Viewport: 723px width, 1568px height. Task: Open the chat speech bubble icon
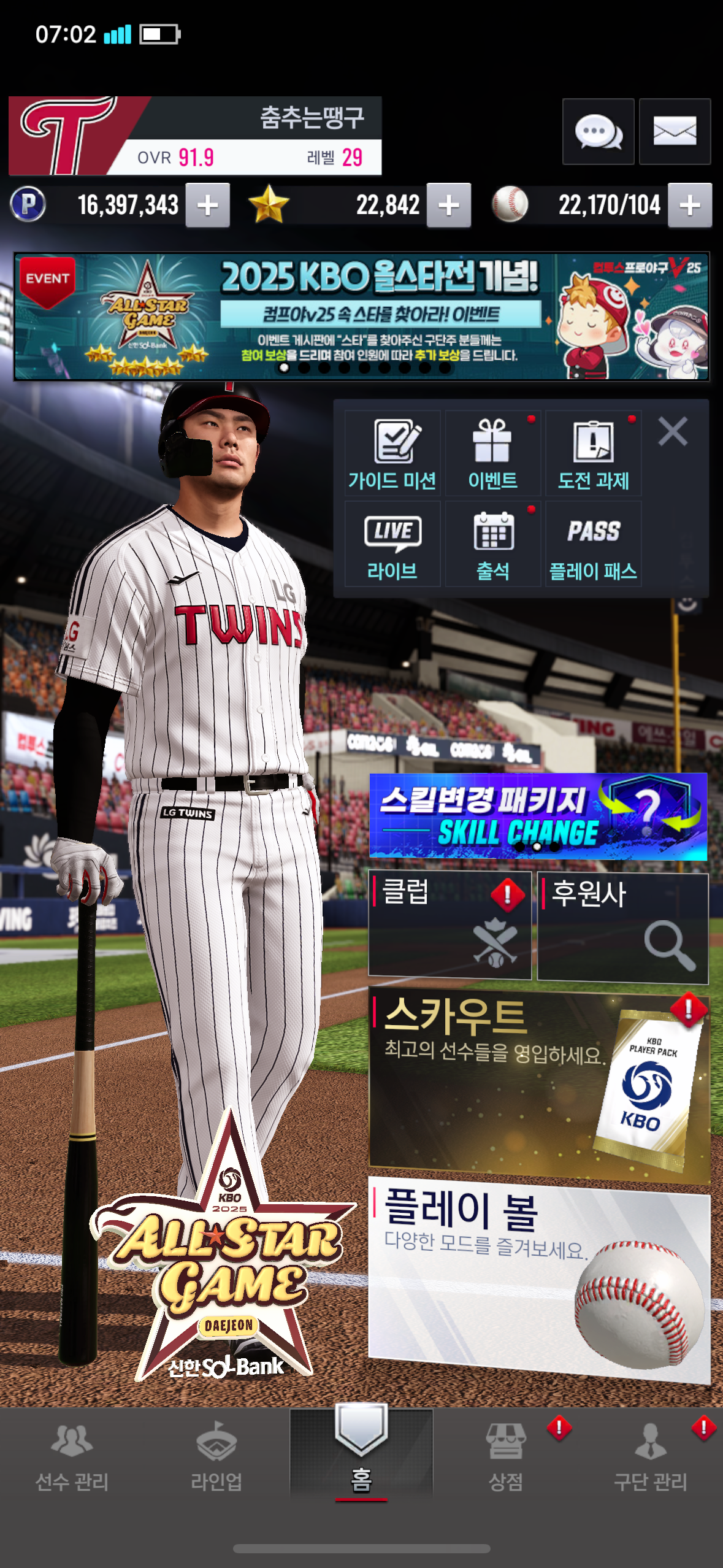tap(598, 131)
